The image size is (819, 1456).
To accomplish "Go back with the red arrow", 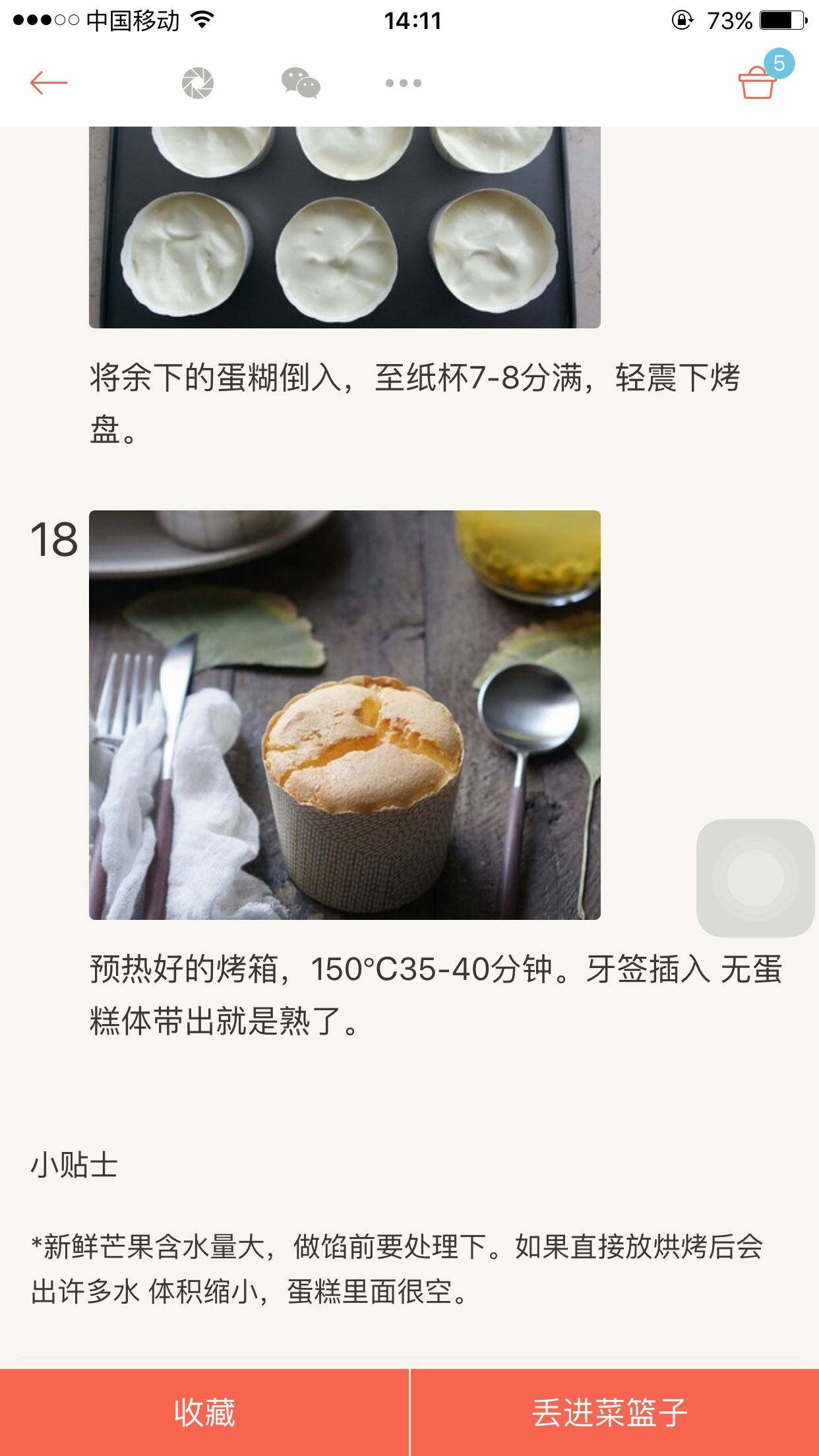I will coord(49,83).
